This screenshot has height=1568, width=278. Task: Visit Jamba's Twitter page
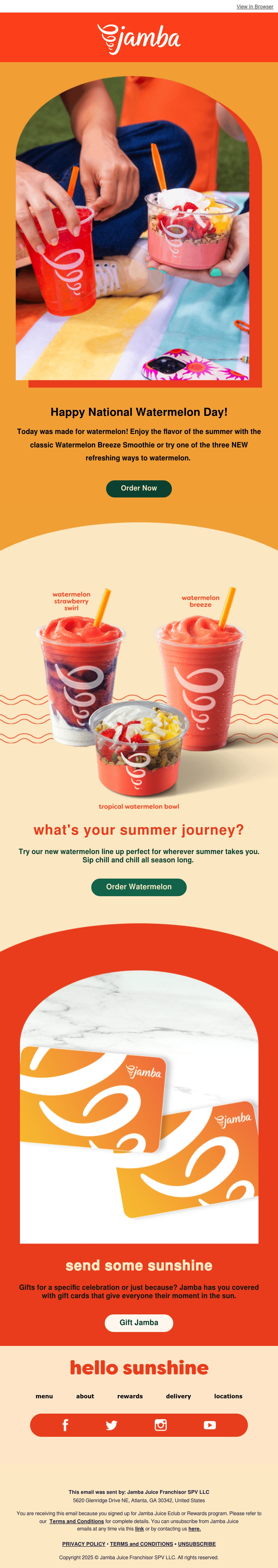pos(111,1425)
